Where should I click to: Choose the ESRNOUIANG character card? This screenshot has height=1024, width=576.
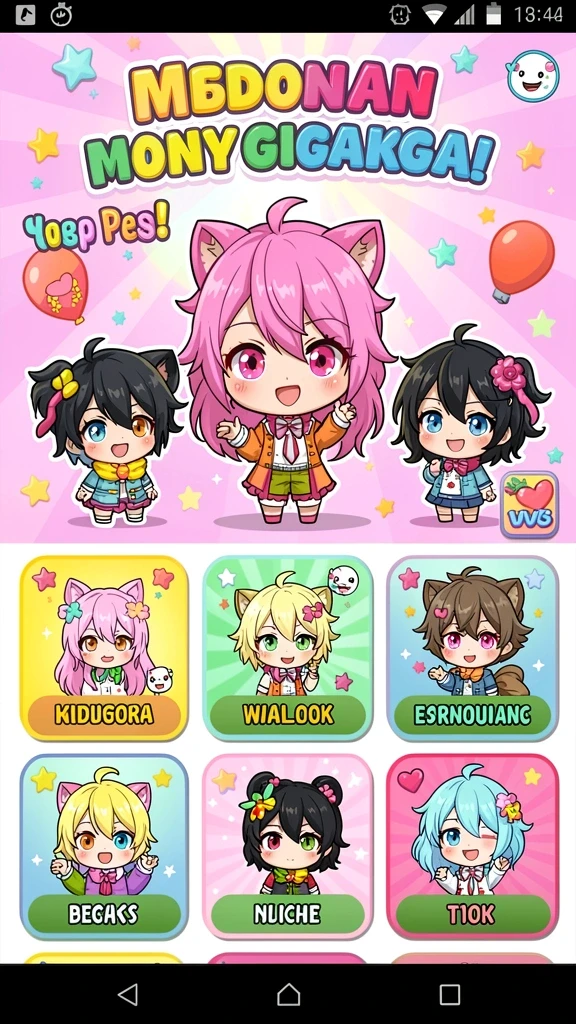472,648
